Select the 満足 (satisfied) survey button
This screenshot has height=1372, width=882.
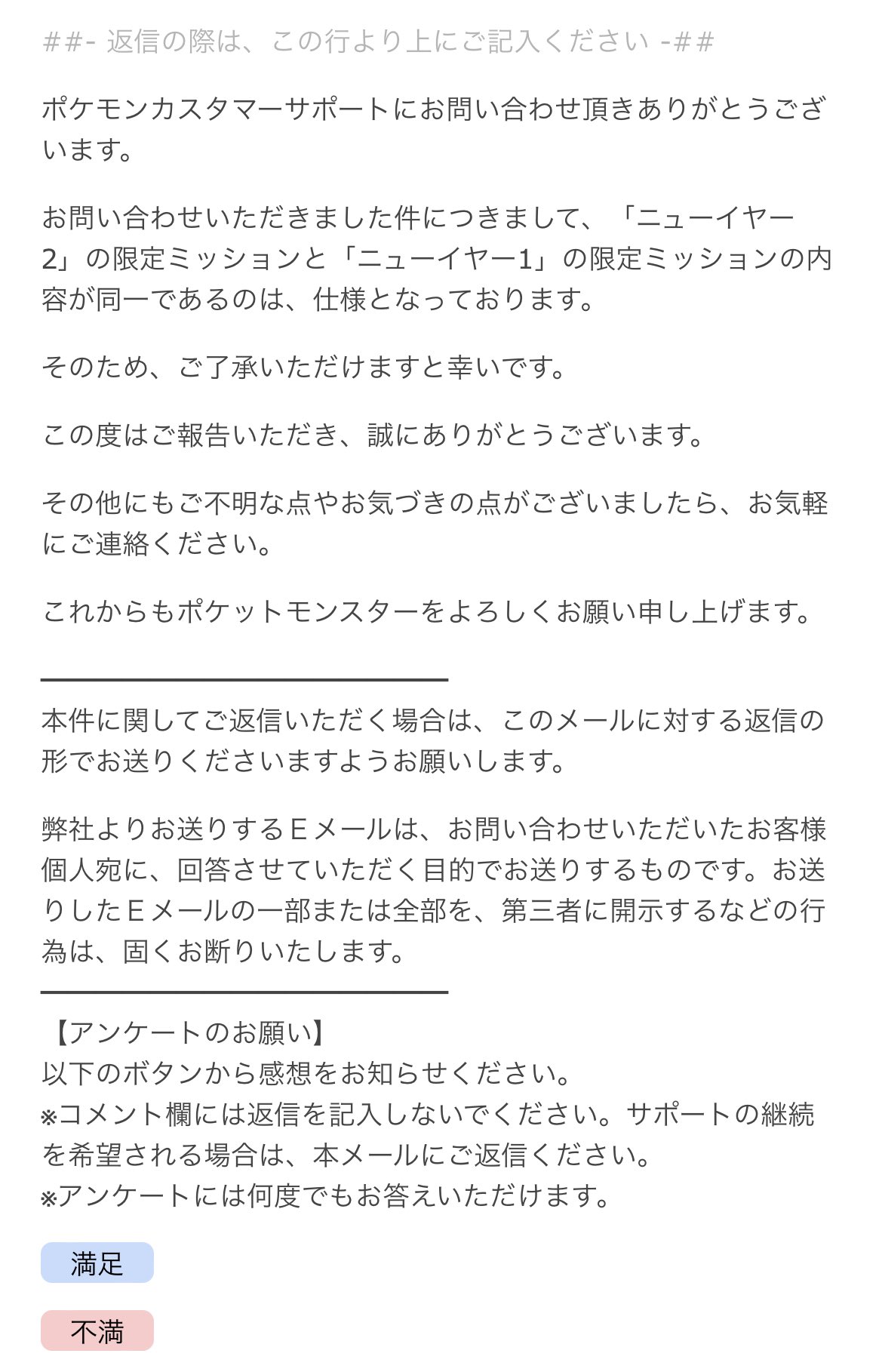click(x=97, y=1263)
